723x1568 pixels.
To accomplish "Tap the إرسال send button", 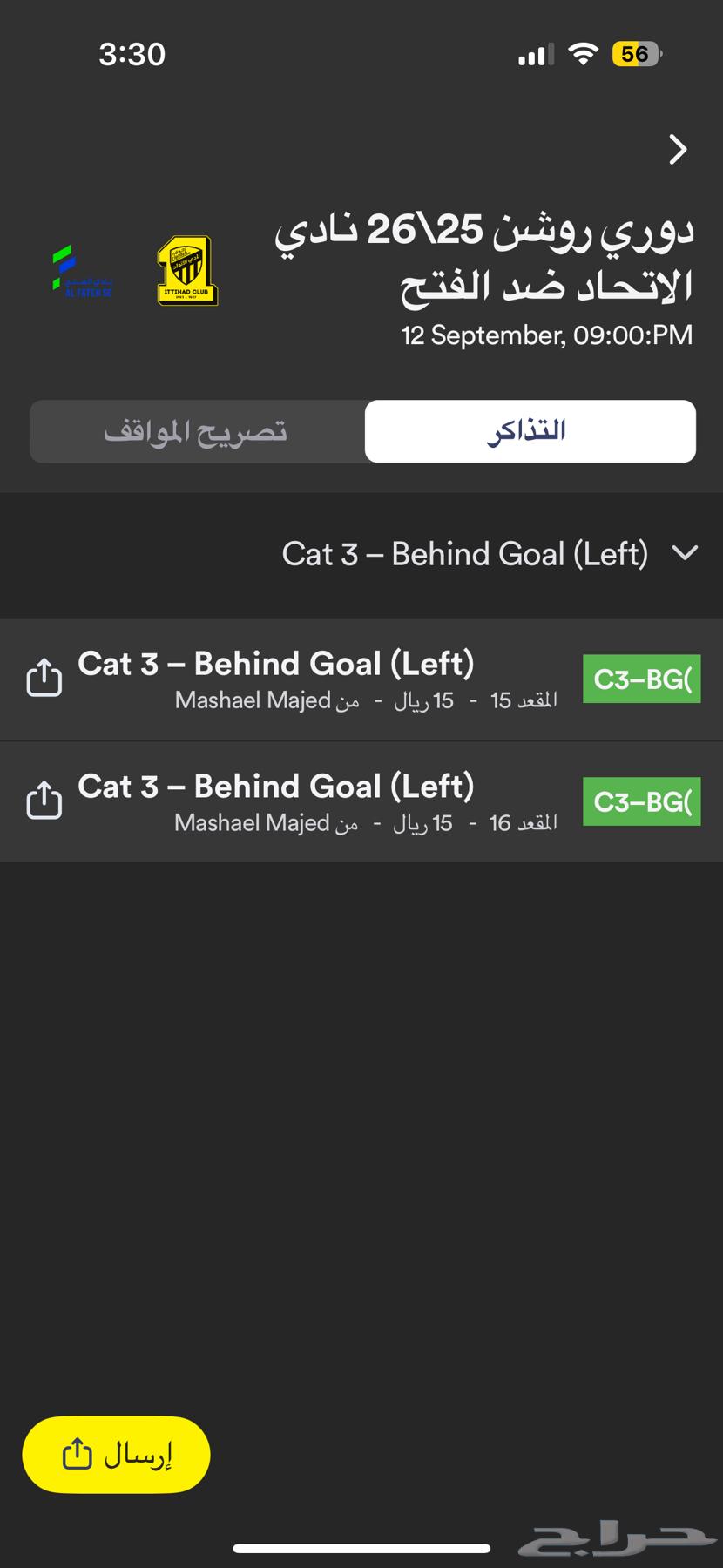I will pos(116,1453).
